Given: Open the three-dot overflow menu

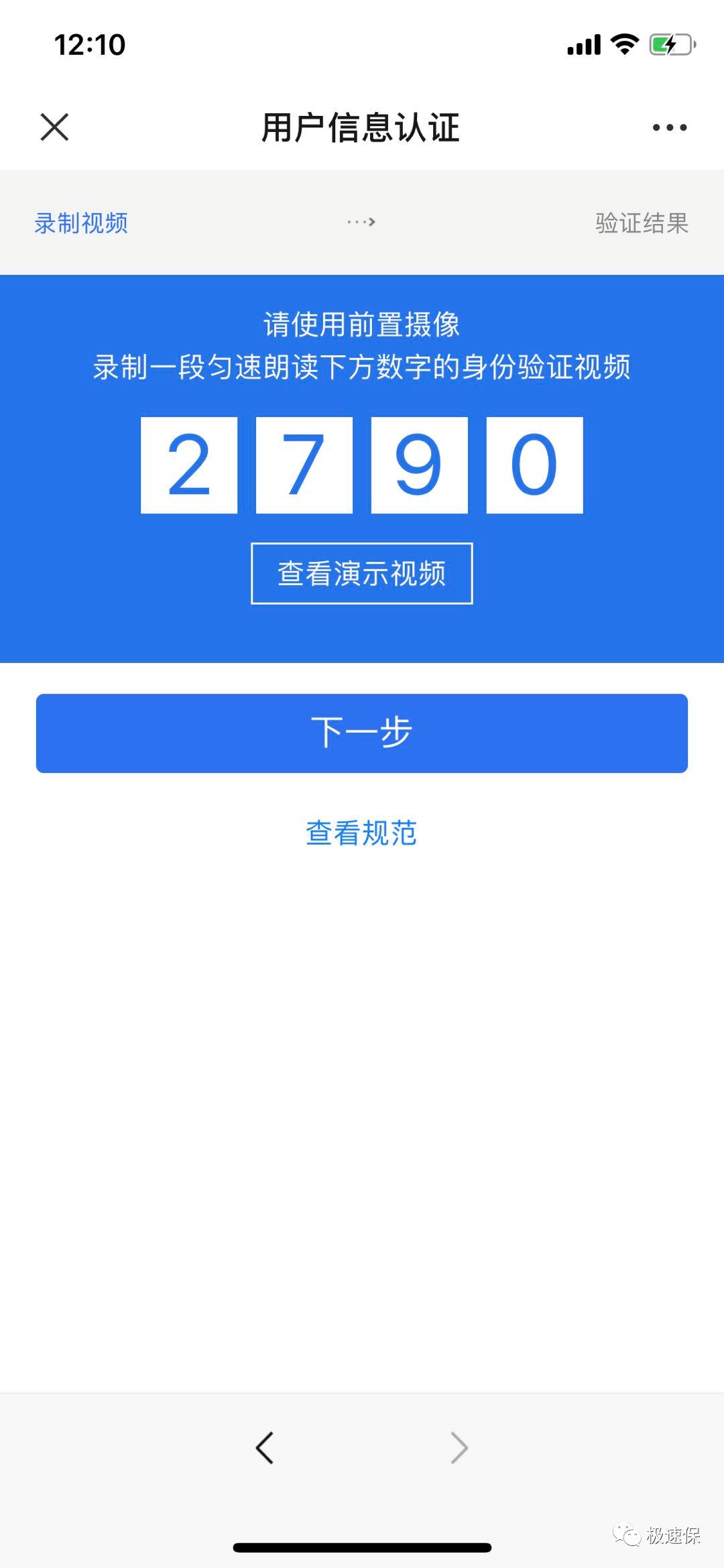Looking at the screenshot, I should click(x=670, y=127).
